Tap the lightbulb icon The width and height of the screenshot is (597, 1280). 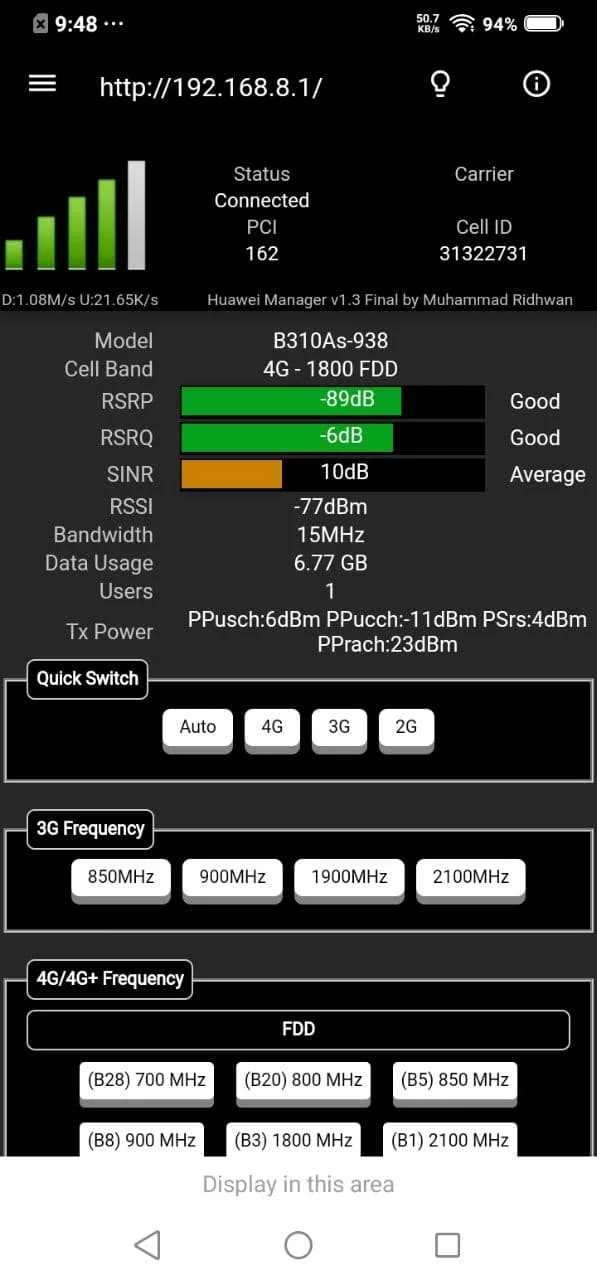pyautogui.click(x=439, y=85)
